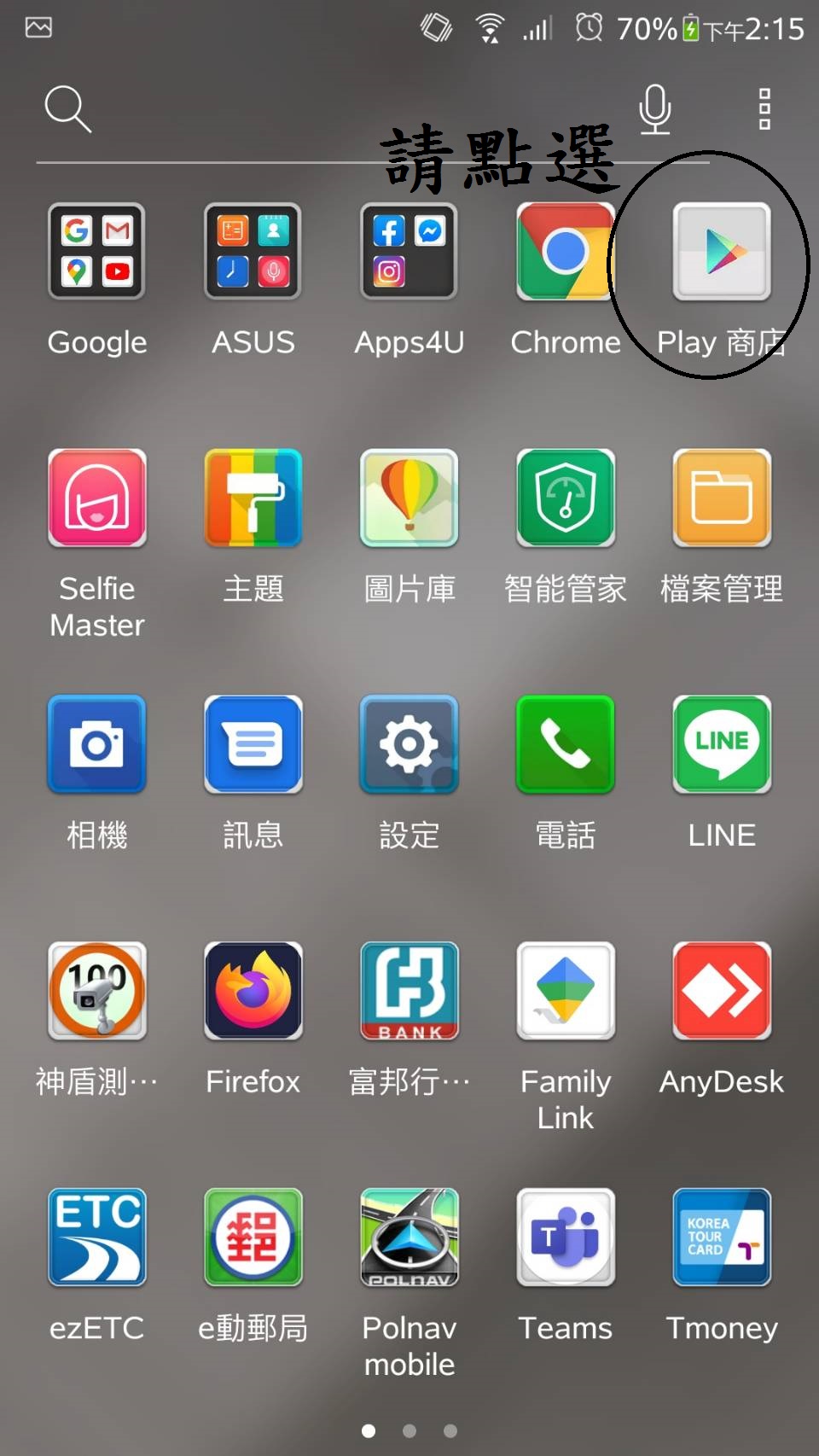The height and width of the screenshot is (1456, 819).
Task: Start voice search with the microphone
Action: pyautogui.click(x=655, y=109)
